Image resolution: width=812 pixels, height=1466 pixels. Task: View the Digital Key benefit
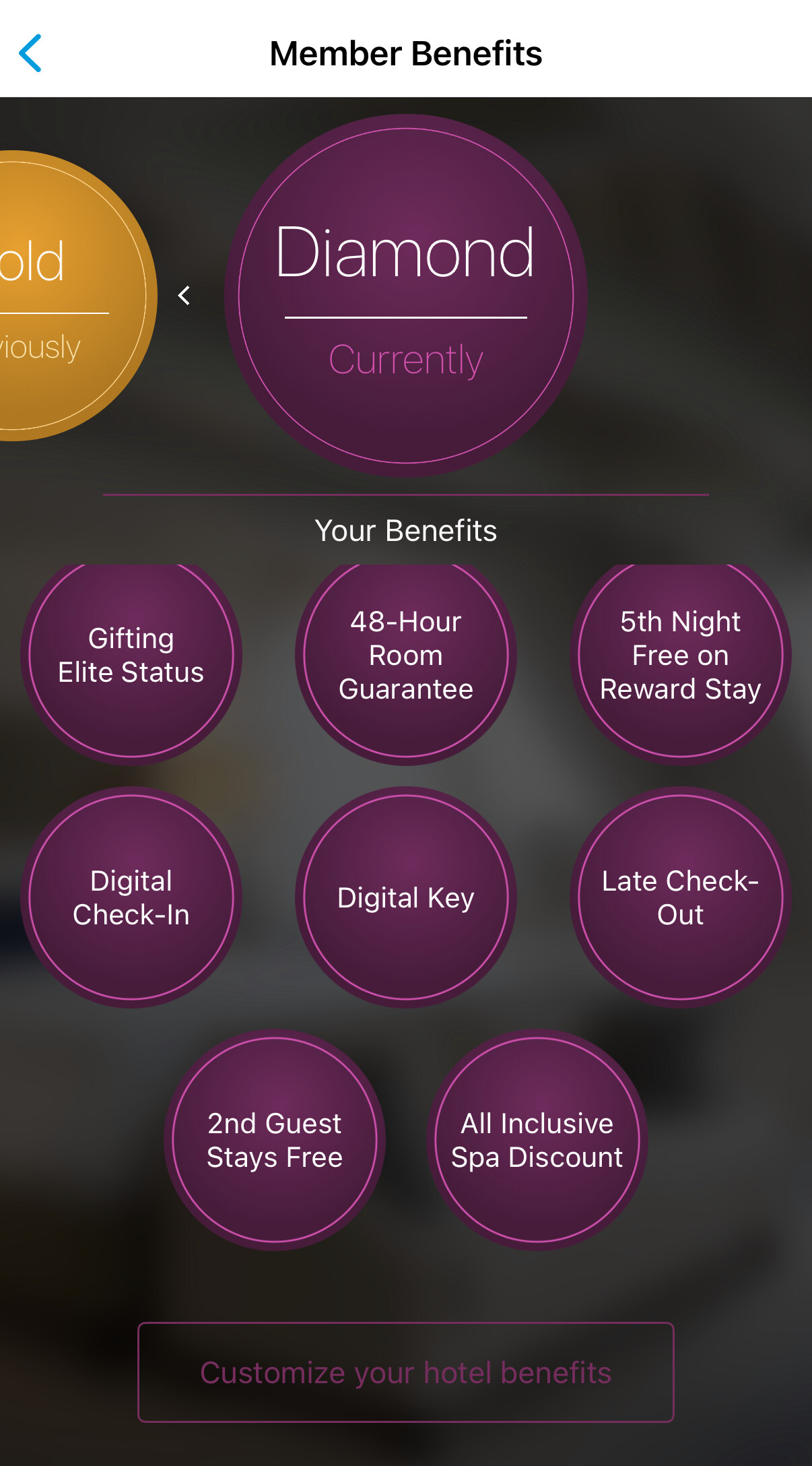406,897
